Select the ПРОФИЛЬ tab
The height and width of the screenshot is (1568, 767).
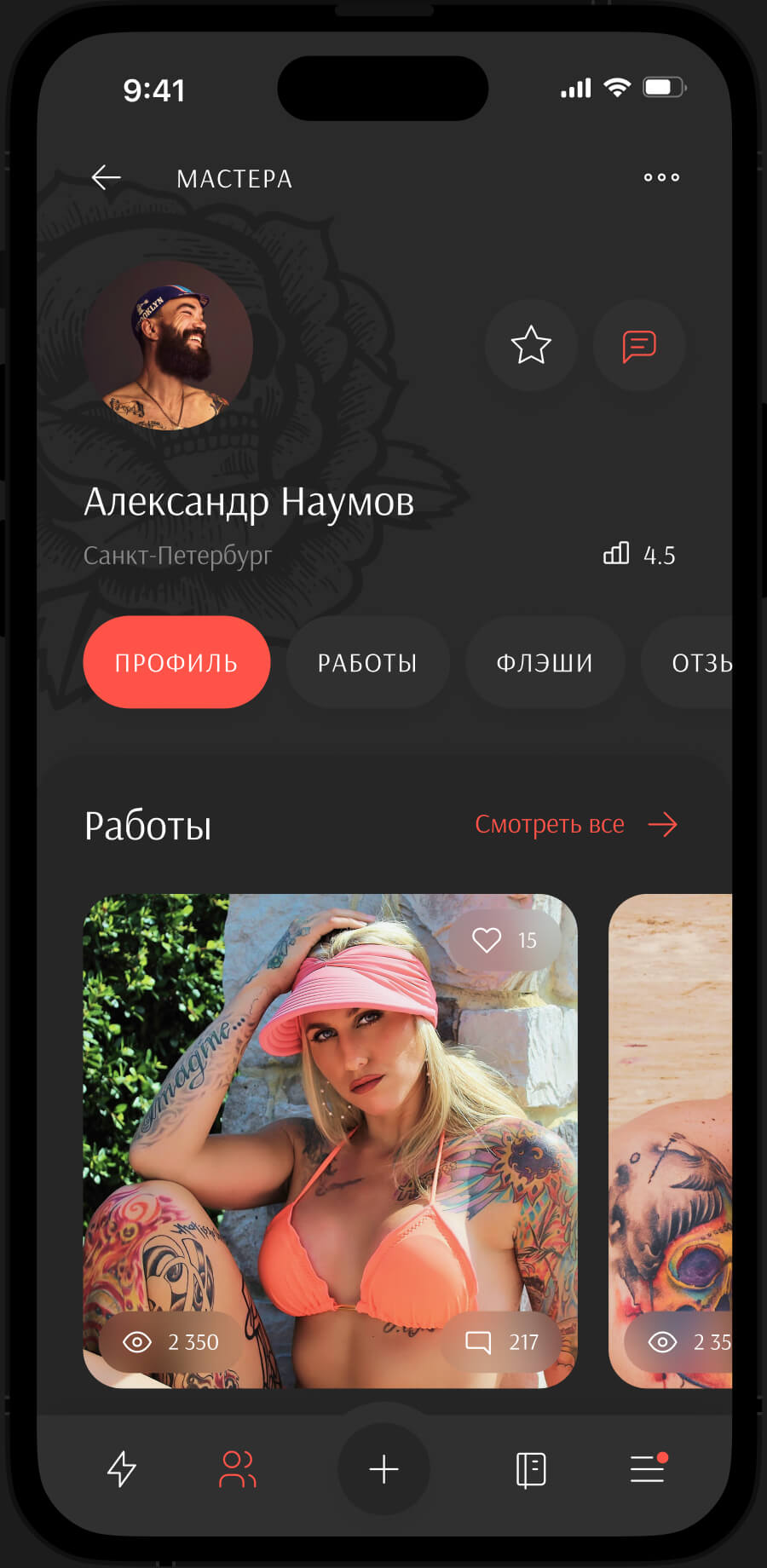point(176,662)
